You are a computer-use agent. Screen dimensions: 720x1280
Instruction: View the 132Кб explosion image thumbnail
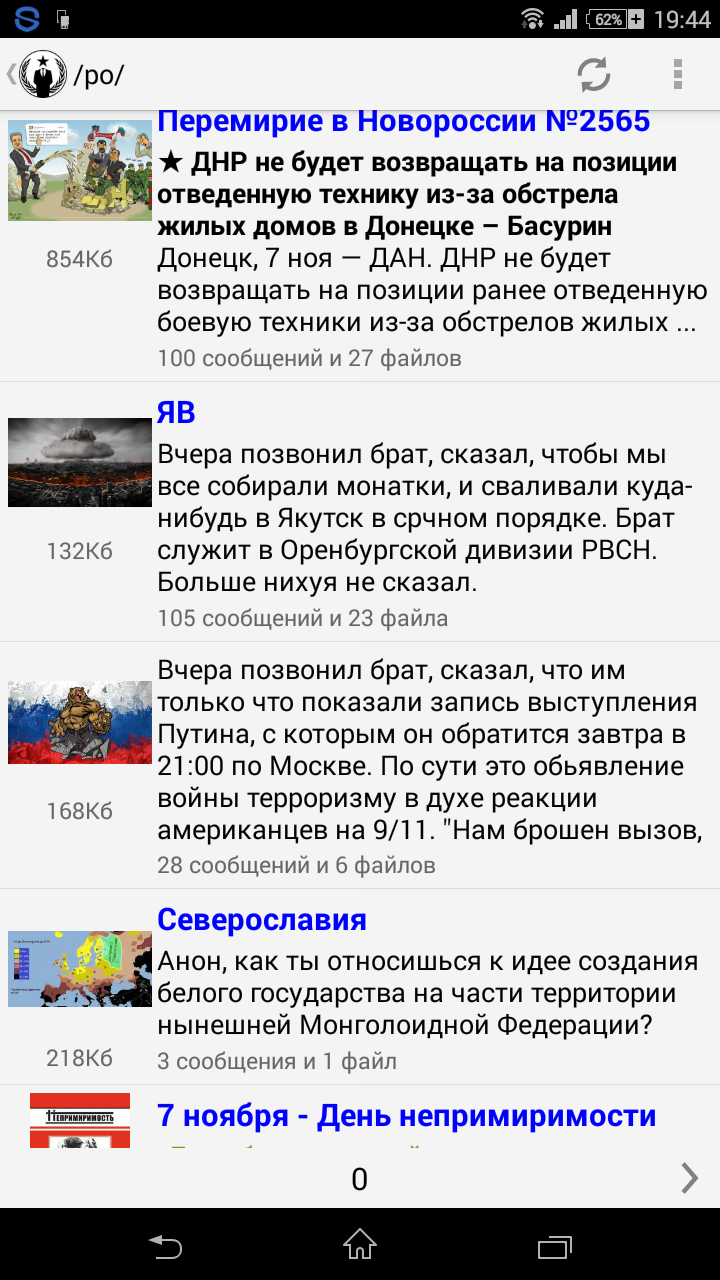click(x=79, y=462)
